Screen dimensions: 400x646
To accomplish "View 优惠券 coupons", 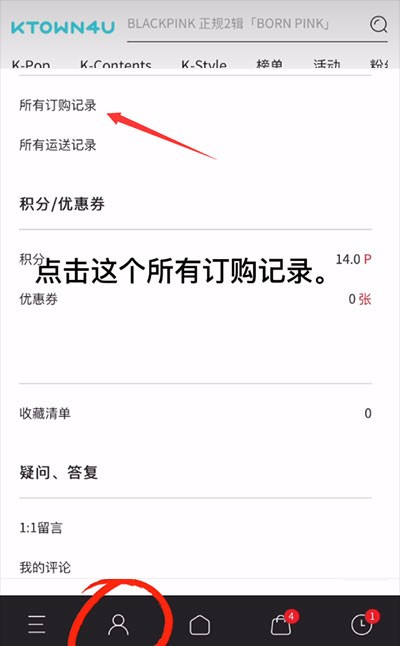I will tap(195, 299).
